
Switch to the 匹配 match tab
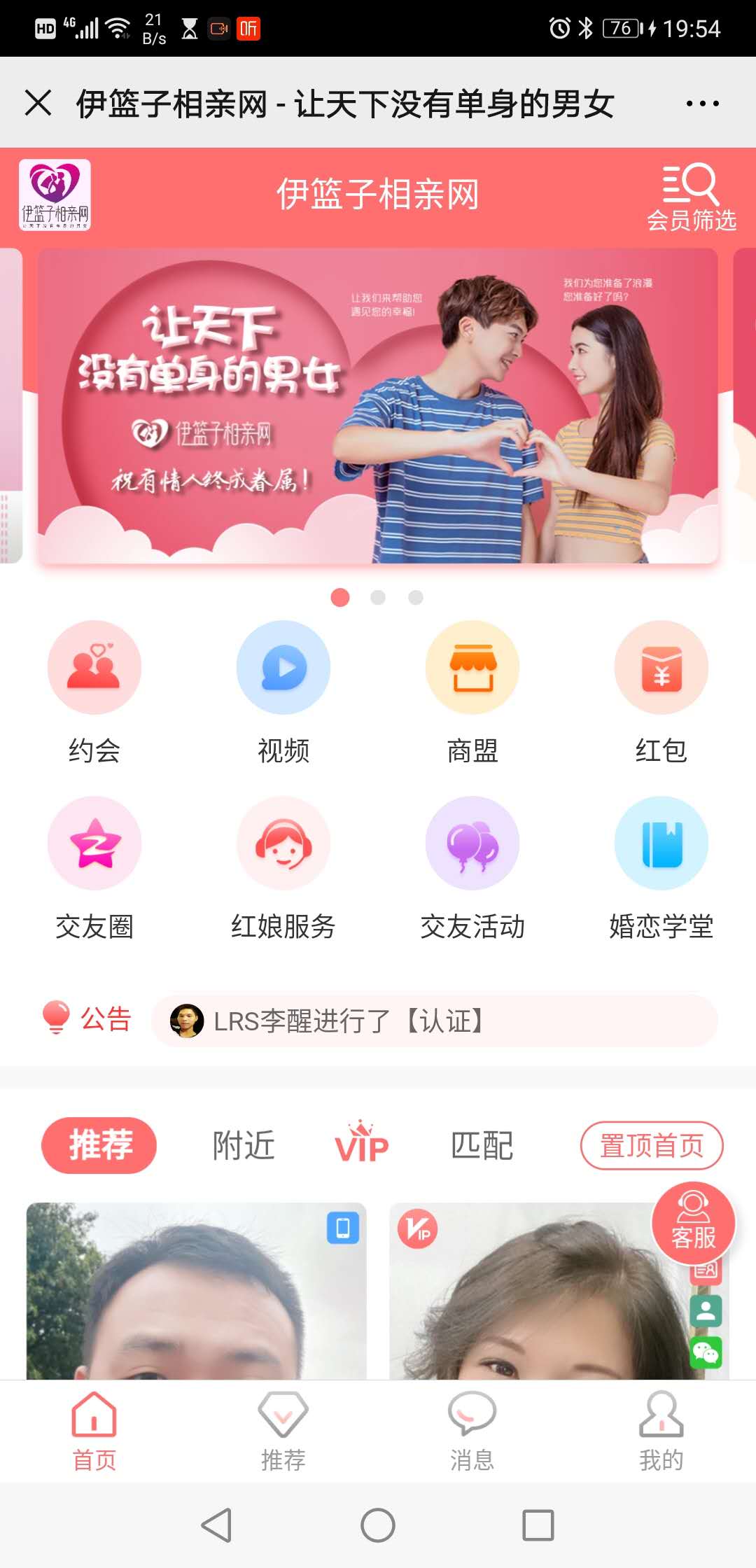(x=482, y=1146)
